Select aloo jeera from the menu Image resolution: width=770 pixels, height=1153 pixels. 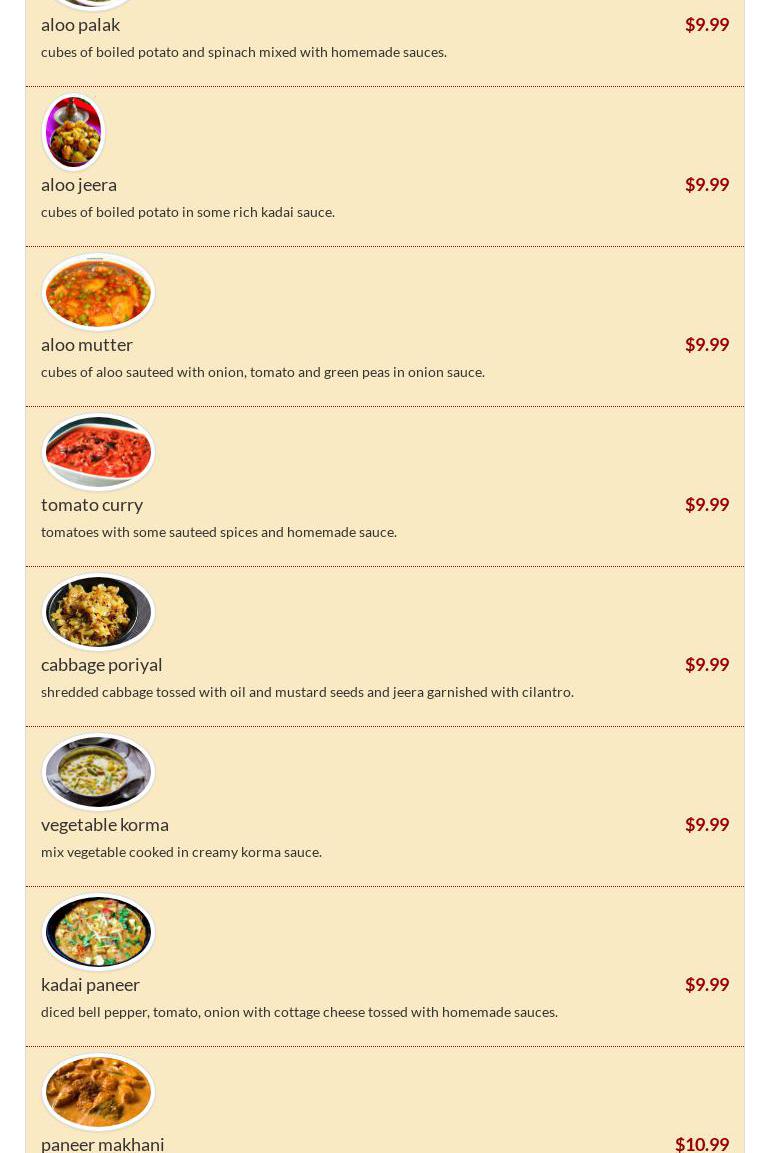tap(79, 185)
